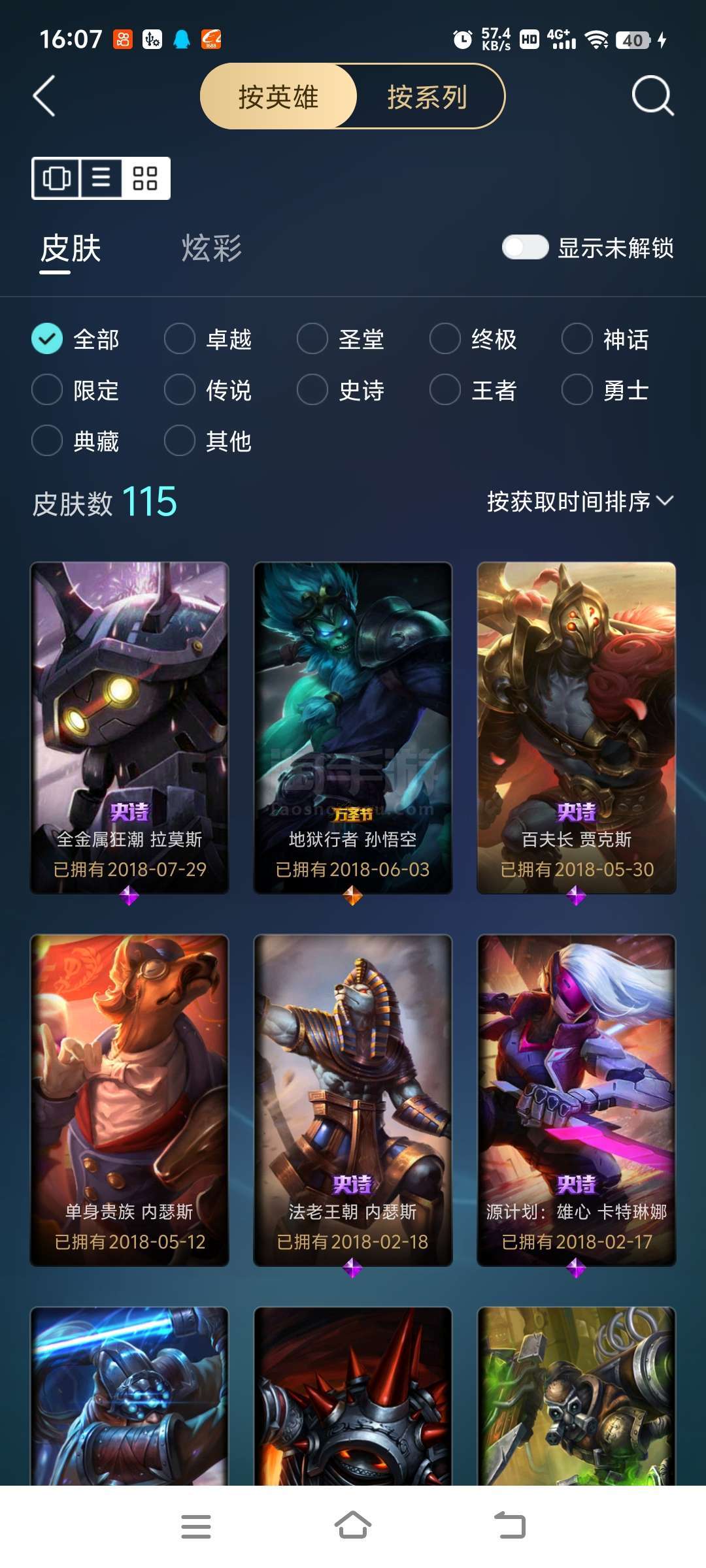Viewport: 706px width, 1568px height.
Task: Go back using the top-left arrow
Action: click(x=44, y=96)
